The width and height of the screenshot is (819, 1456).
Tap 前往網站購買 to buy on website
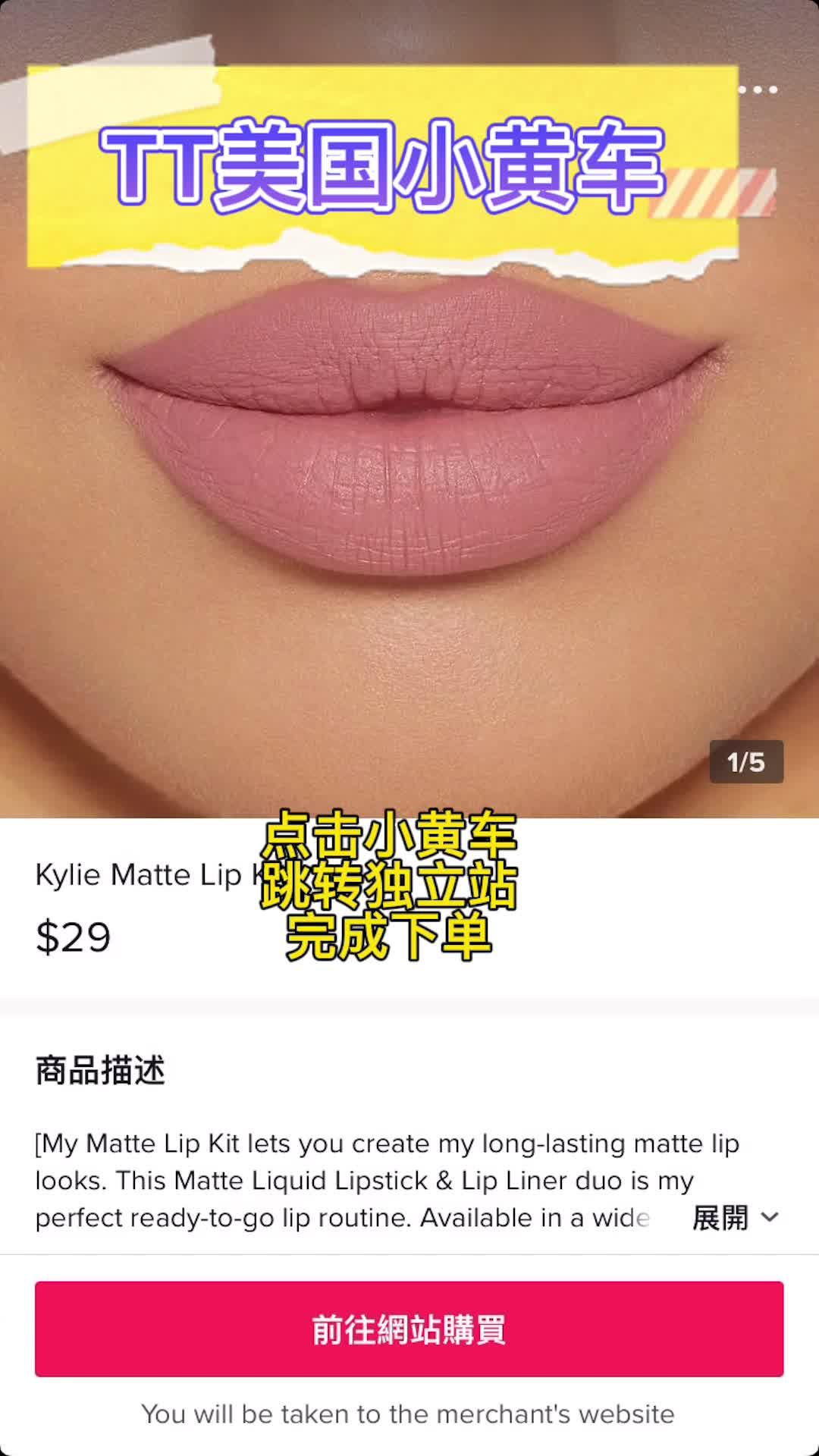[409, 1329]
